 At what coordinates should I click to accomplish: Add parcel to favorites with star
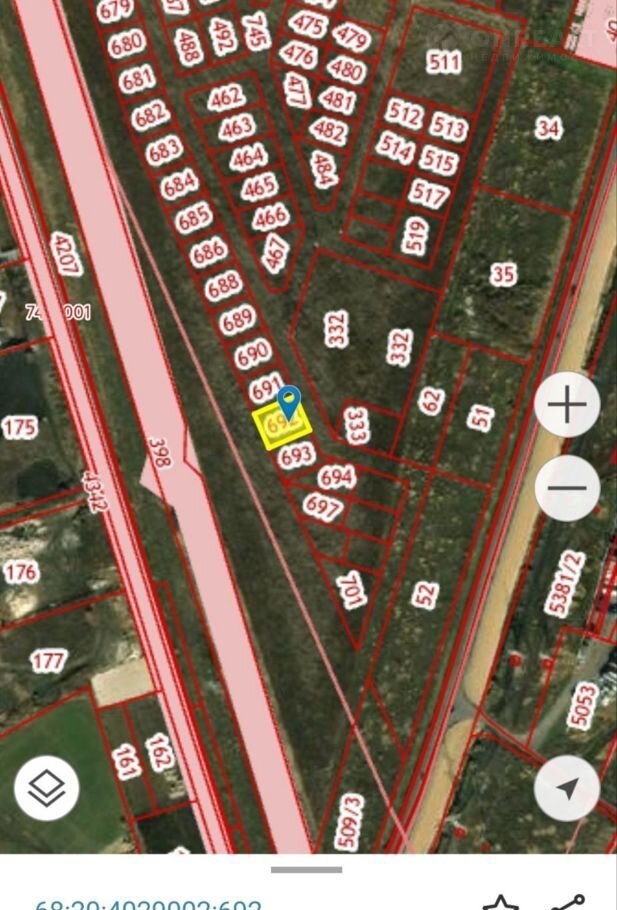click(500, 903)
